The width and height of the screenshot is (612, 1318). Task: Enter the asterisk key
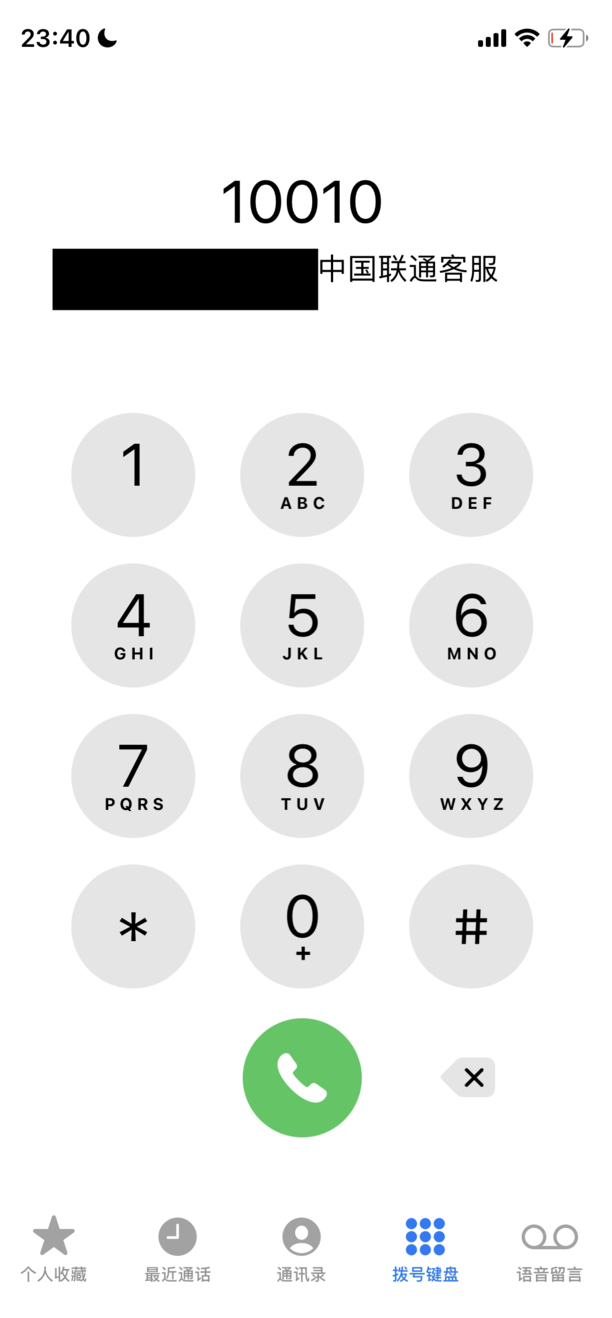click(133, 927)
